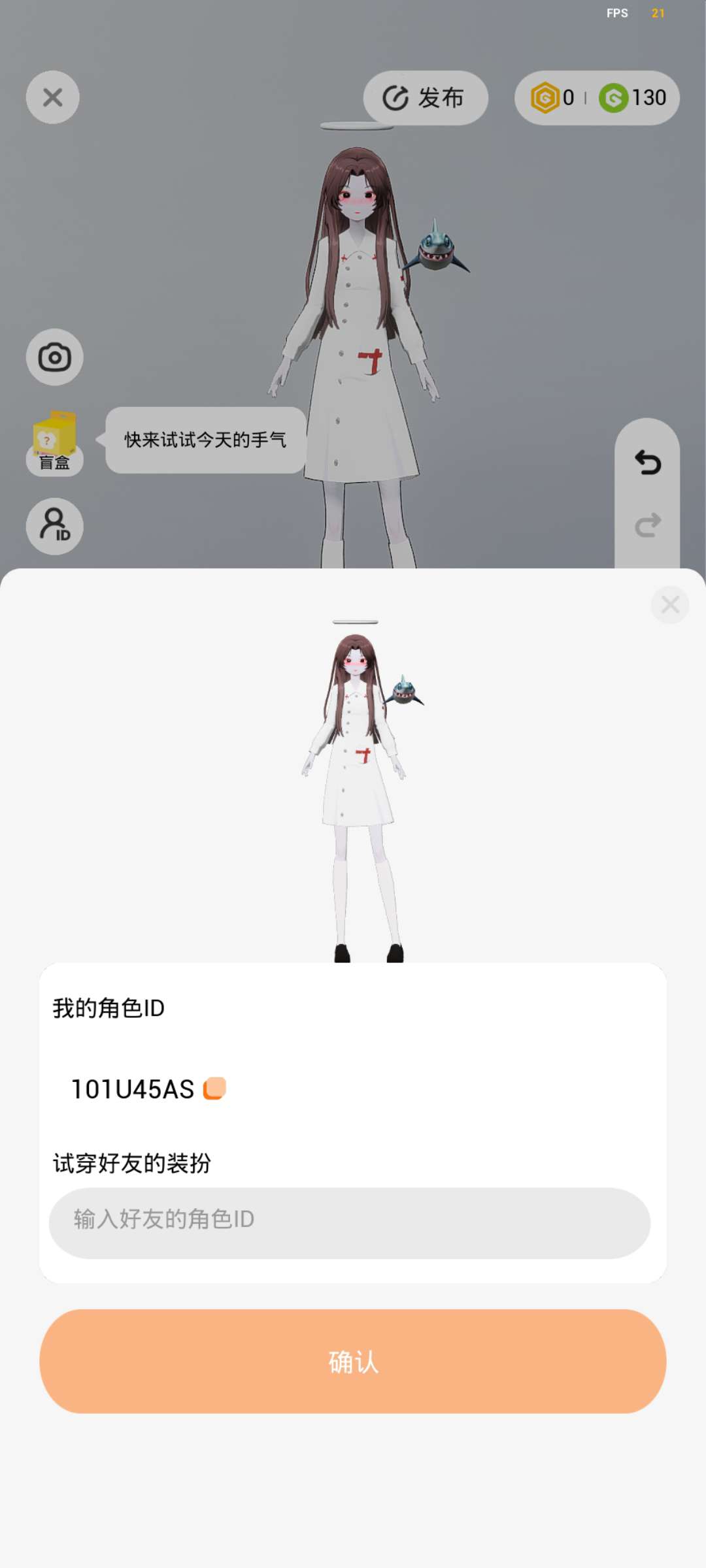Open the camera to take a photo
The width and height of the screenshot is (706, 1568).
[55, 357]
